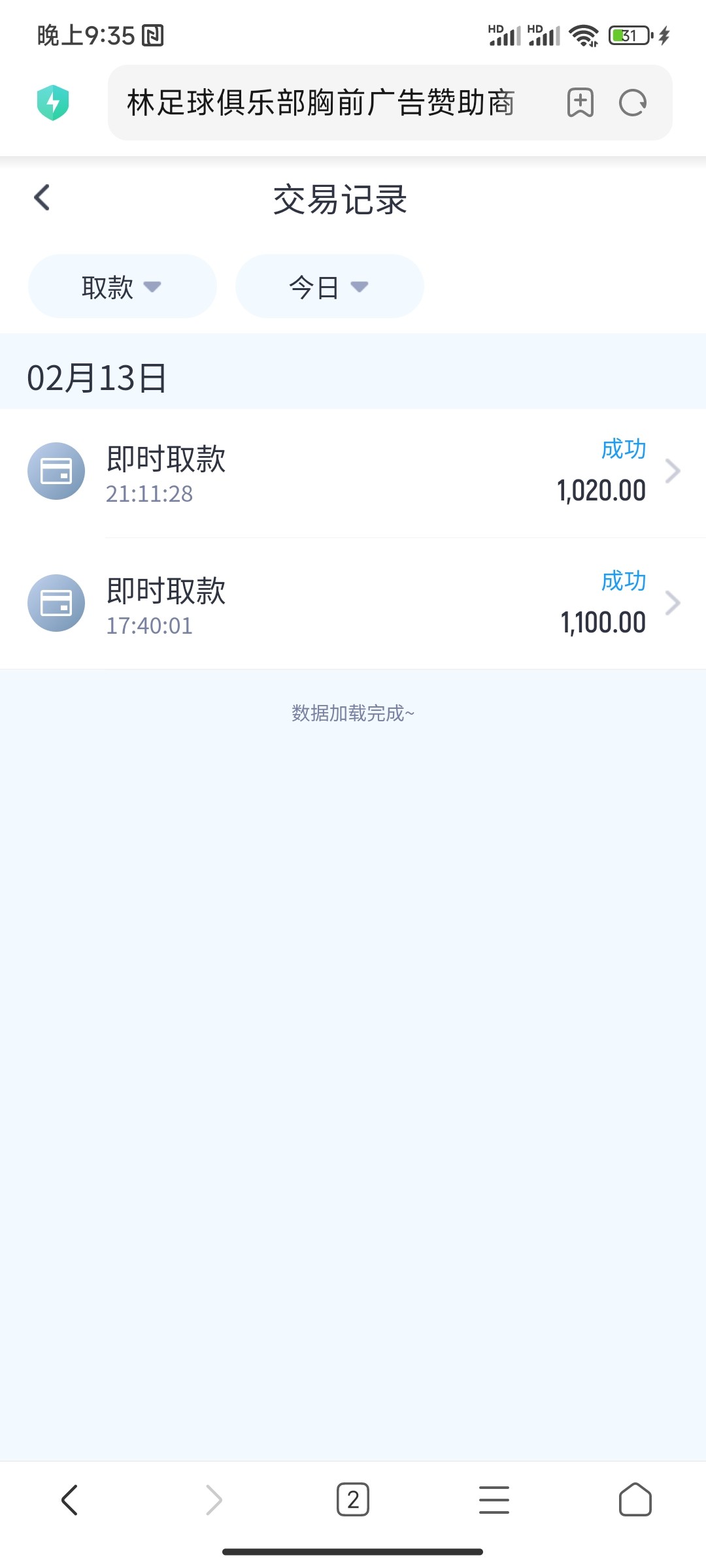The image size is (706, 1568).
Task: Tap the address bar showing 林足球俱乐部胸前广告赞助商
Action: click(320, 103)
